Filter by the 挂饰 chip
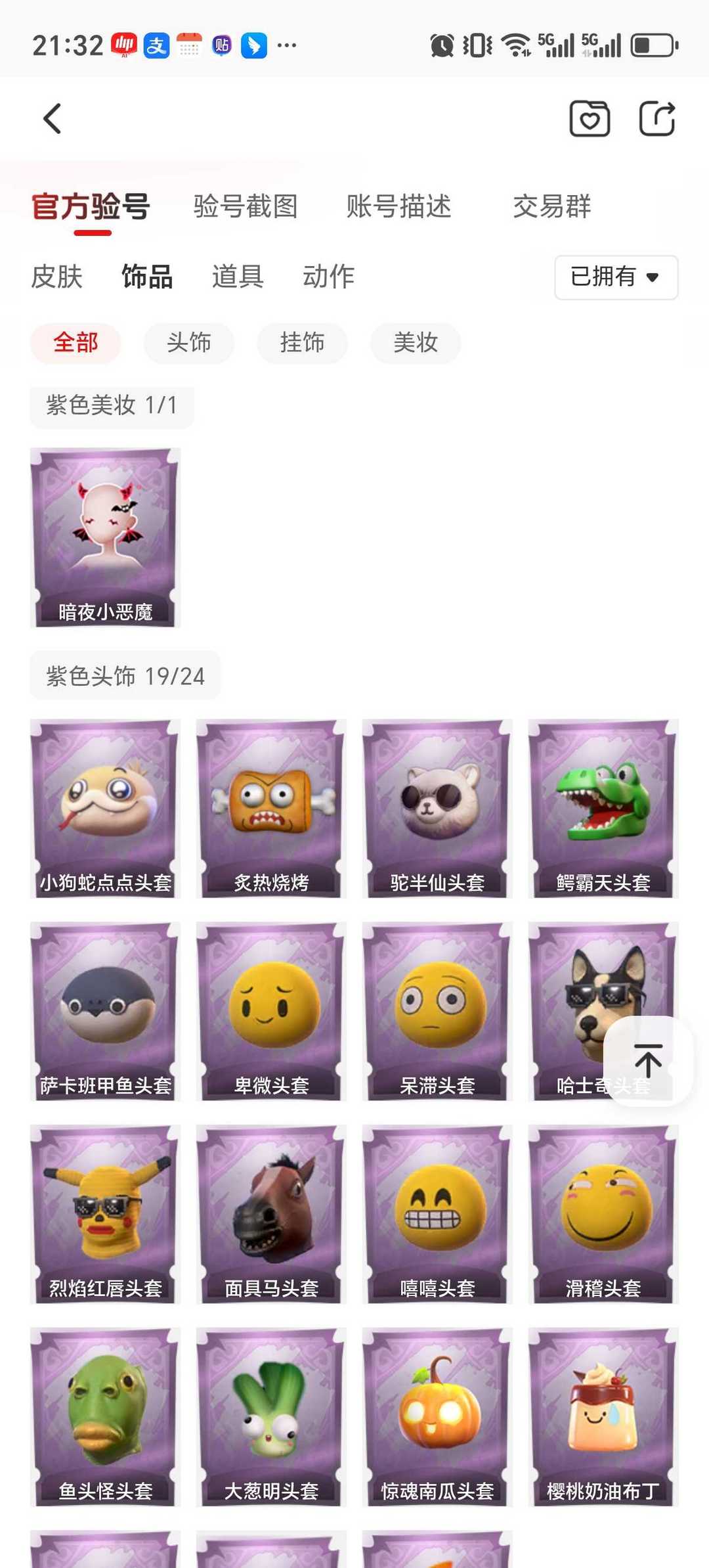This screenshot has height=1568, width=709. coord(302,343)
